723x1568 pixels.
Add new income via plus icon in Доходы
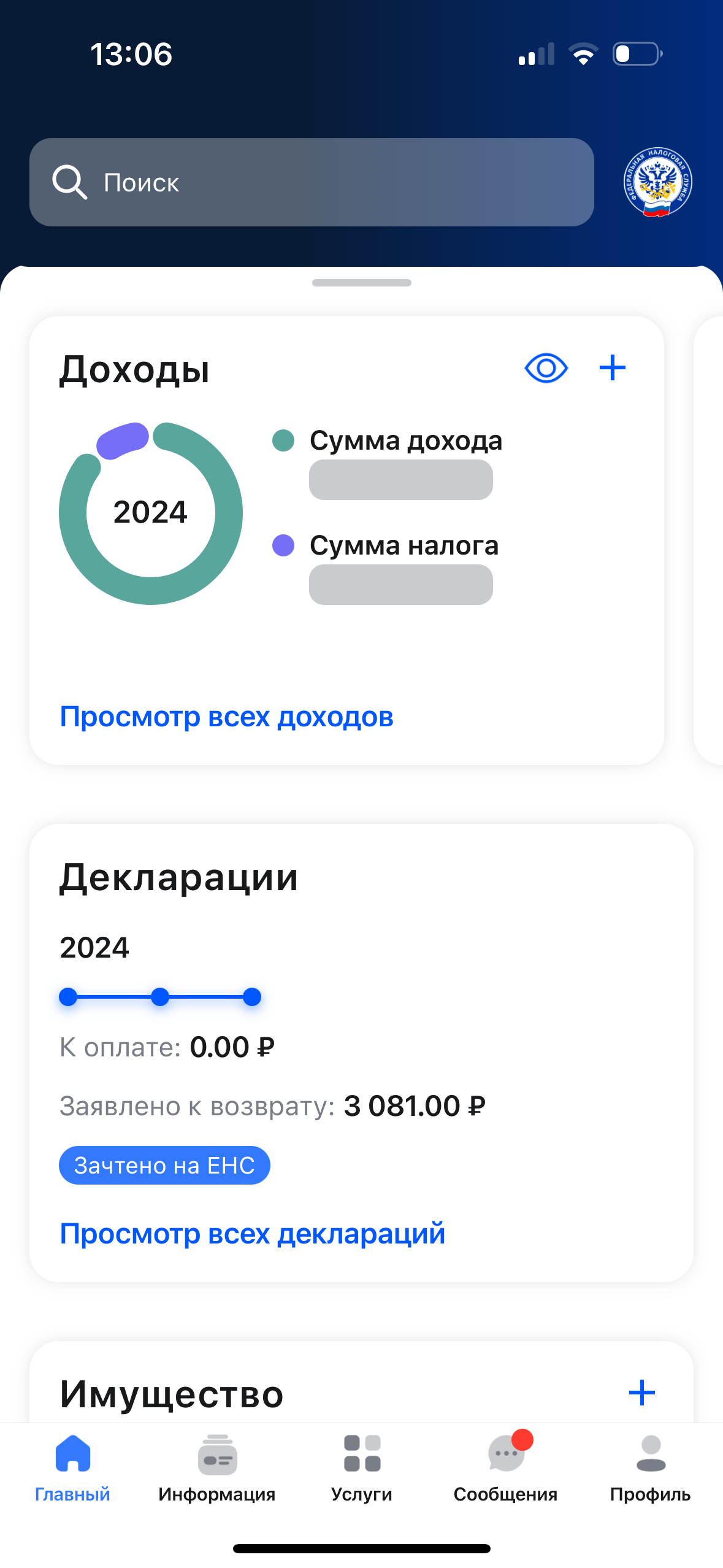coord(613,367)
